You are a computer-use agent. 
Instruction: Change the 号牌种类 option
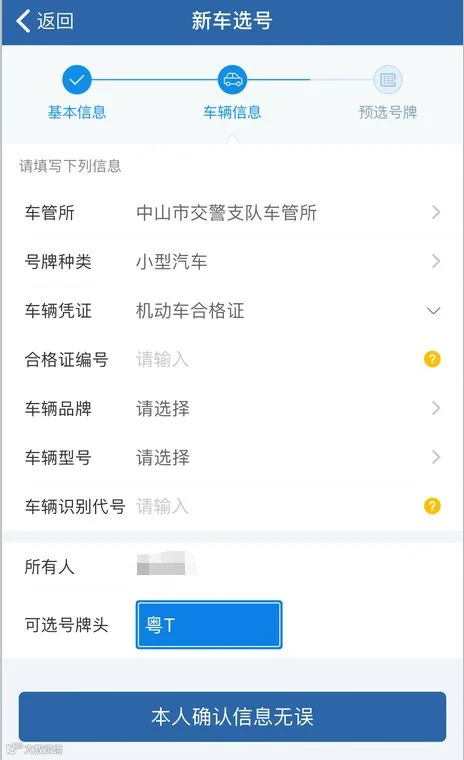pos(232,262)
